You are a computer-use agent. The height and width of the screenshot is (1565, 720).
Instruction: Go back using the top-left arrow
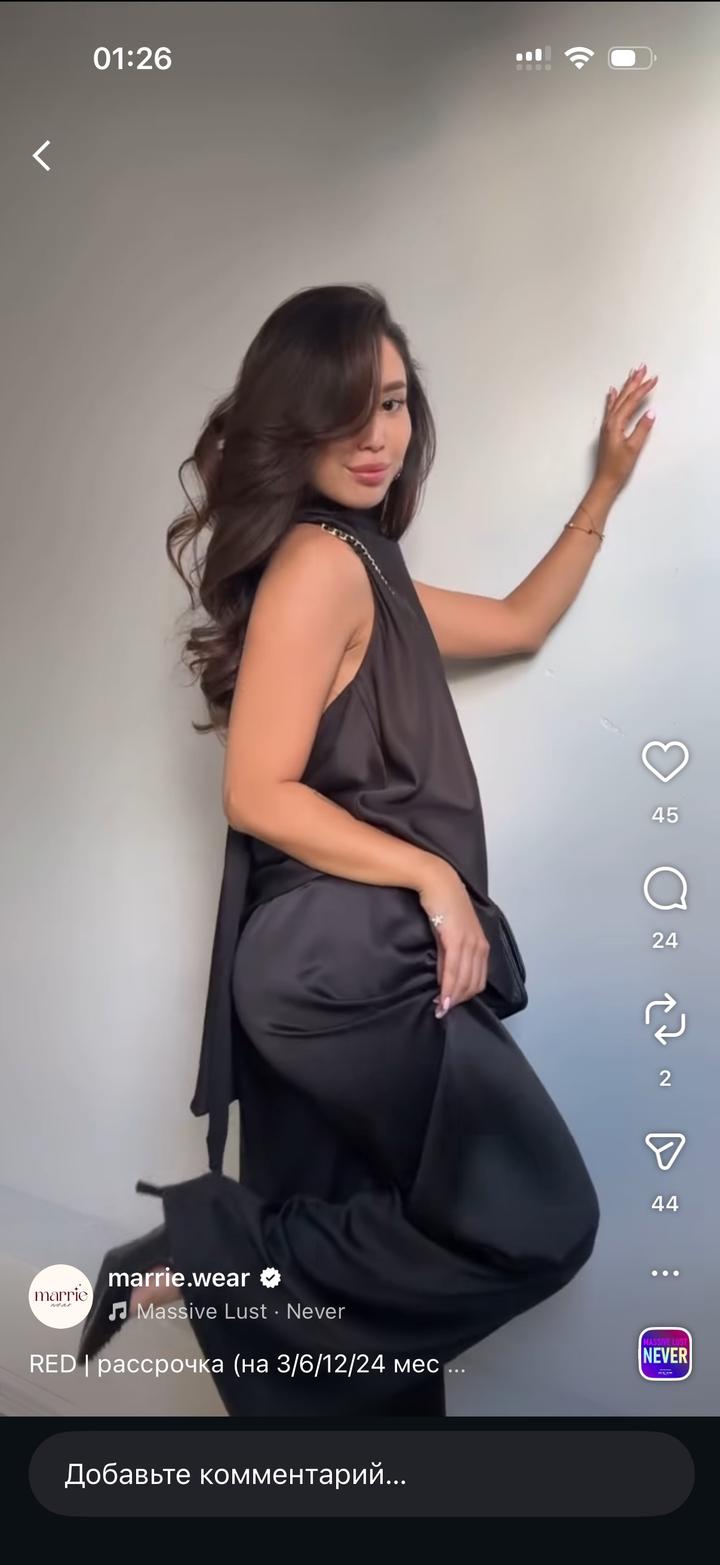click(42, 156)
